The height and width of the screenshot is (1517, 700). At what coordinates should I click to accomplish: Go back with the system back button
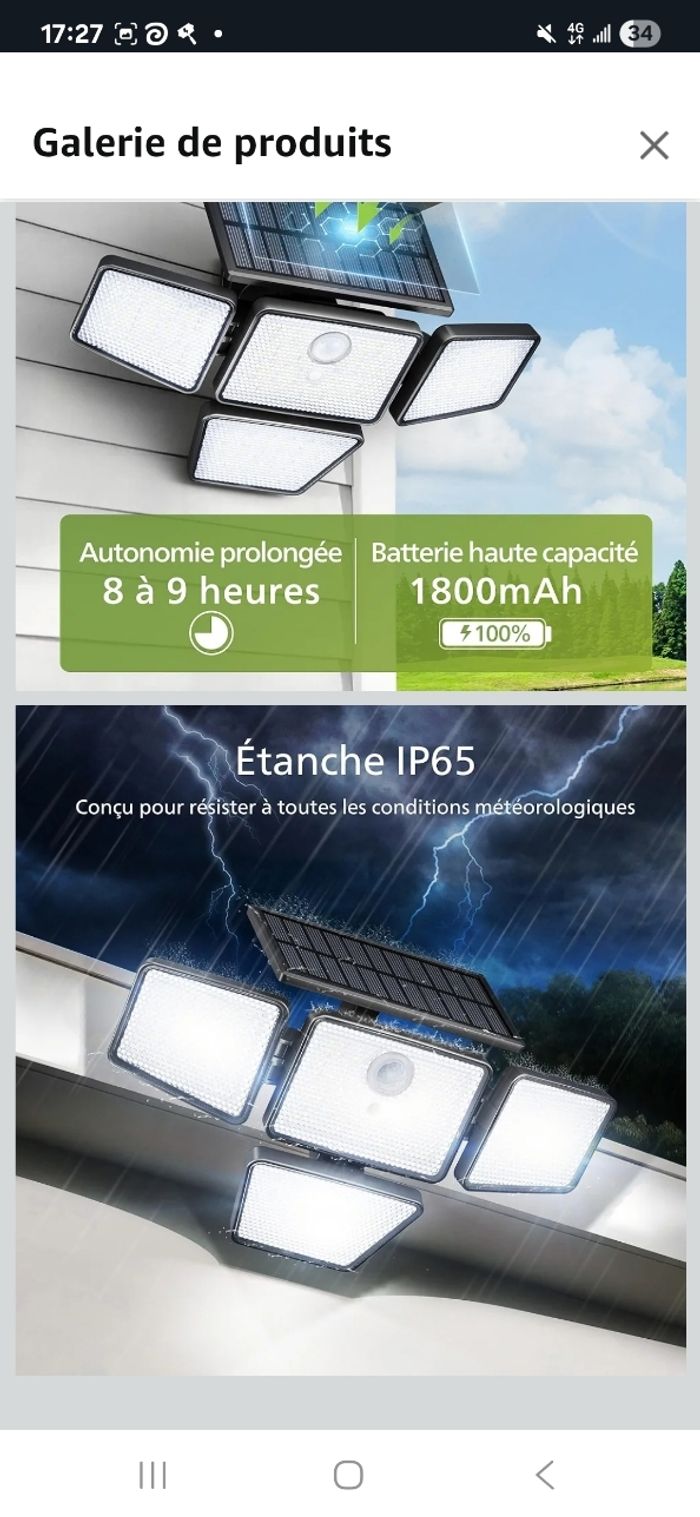(544, 1474)
